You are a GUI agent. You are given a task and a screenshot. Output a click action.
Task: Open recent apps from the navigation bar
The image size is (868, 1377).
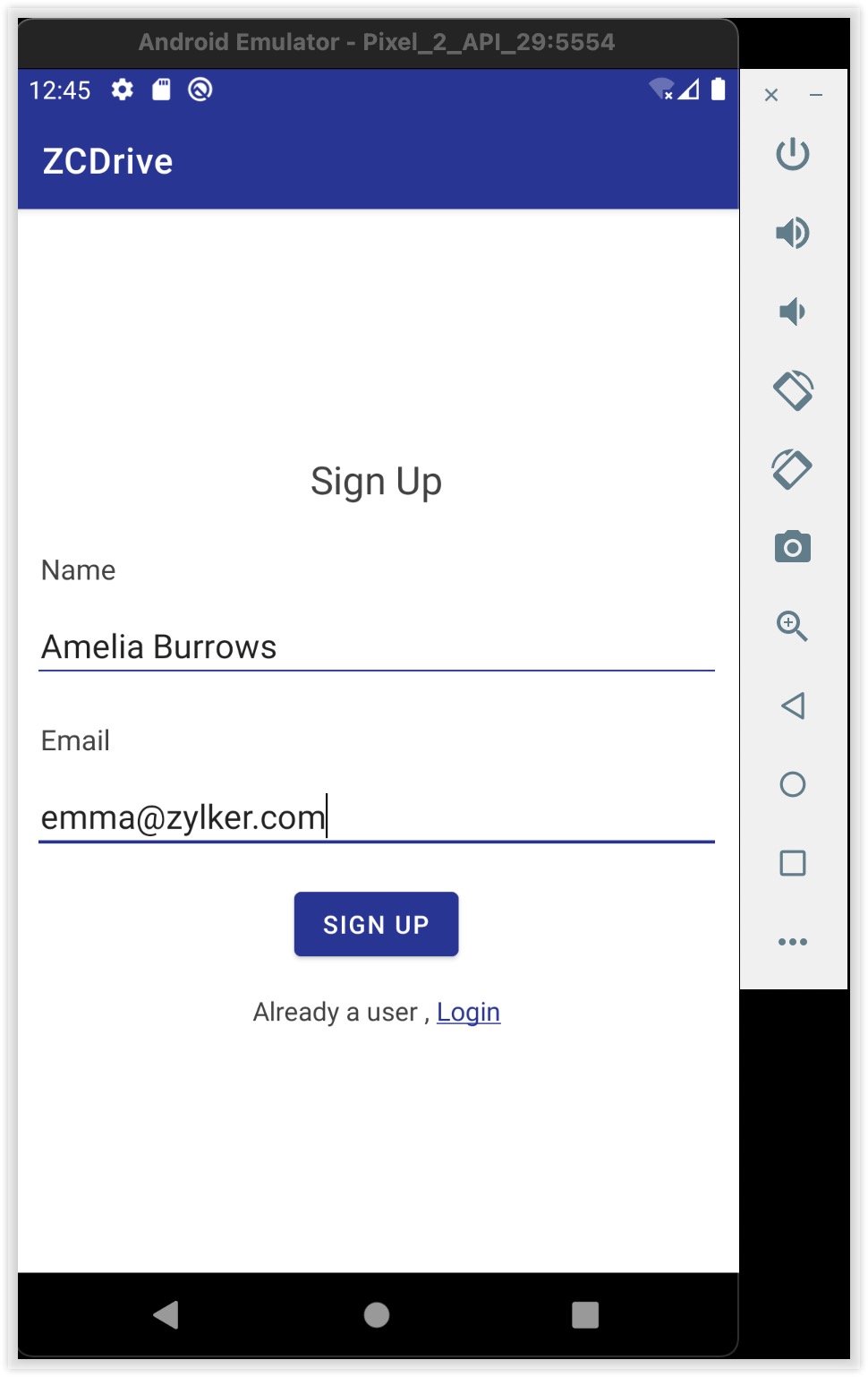(x=585, y=1314)
